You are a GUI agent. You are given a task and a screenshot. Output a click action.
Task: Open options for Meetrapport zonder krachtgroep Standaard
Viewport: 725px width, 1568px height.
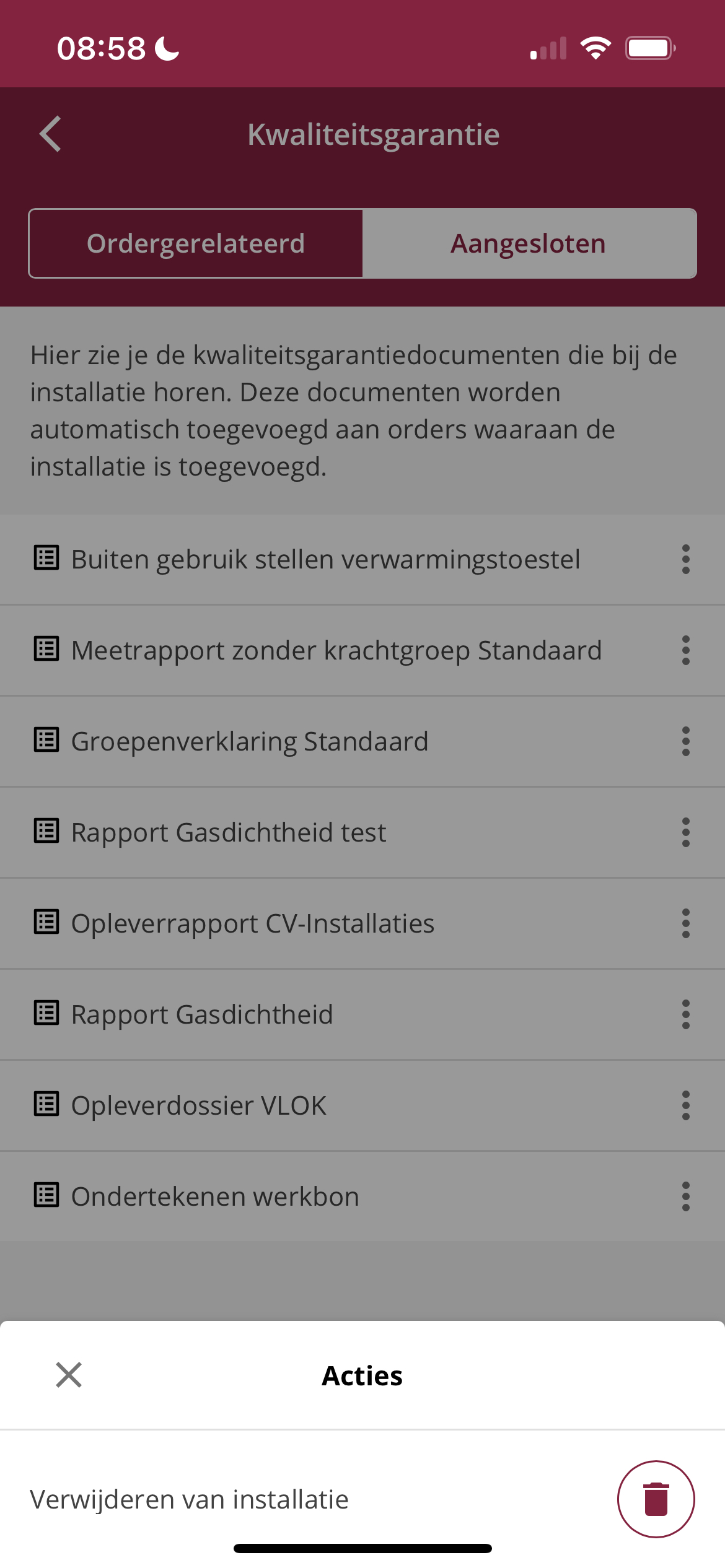tap(685, 650)
